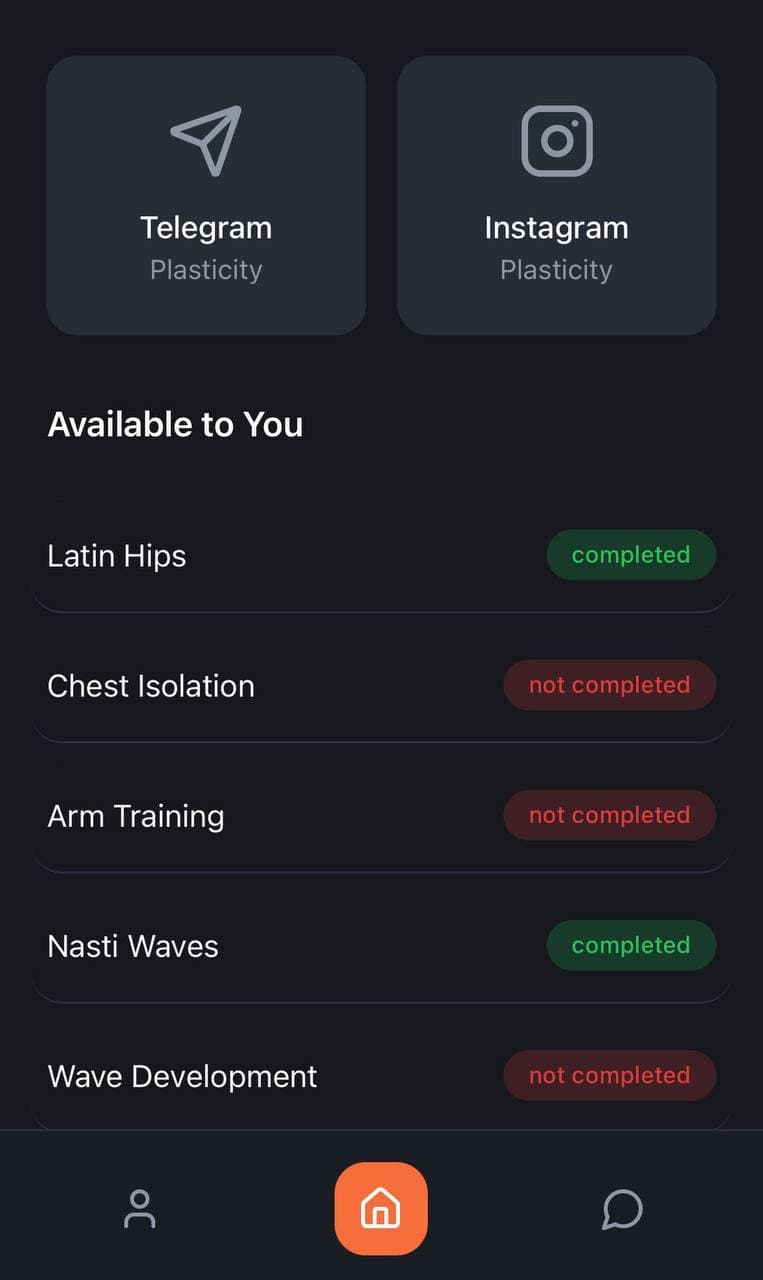Tap the not completed badge on Wave Development
Screen dimensions: 763x1280
click(x=609, y=1075)
